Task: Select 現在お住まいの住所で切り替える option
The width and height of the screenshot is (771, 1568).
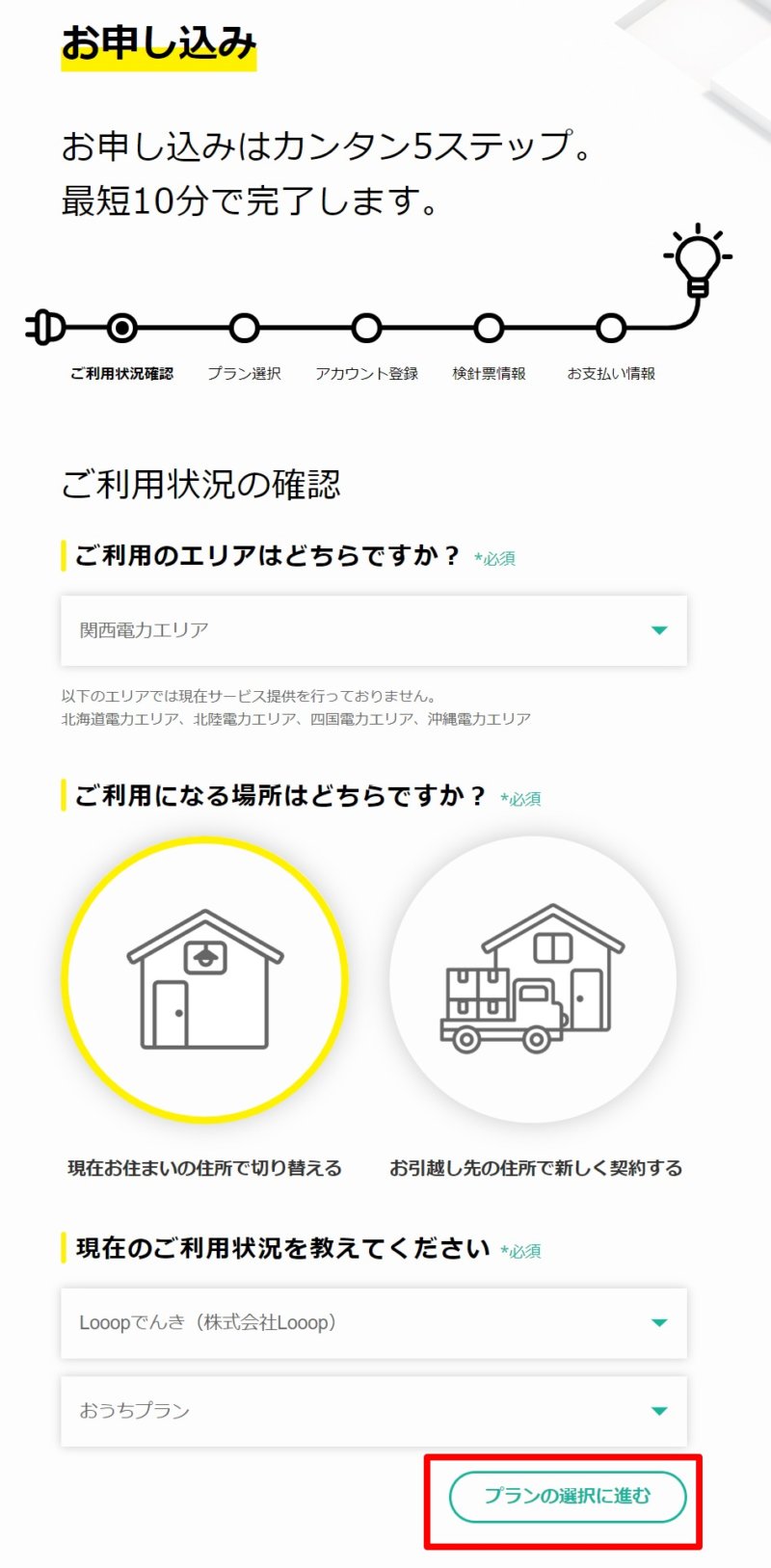Action: [x=204, y=979]
